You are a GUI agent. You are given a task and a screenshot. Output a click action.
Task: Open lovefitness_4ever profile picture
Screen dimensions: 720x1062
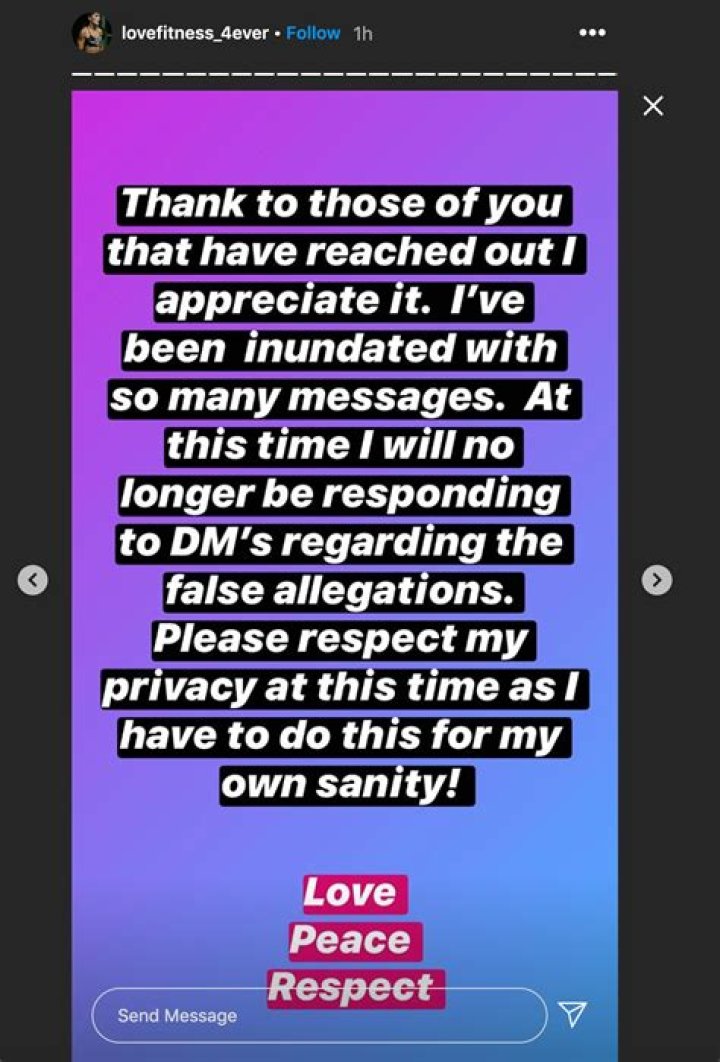click(x=91, y=34)
